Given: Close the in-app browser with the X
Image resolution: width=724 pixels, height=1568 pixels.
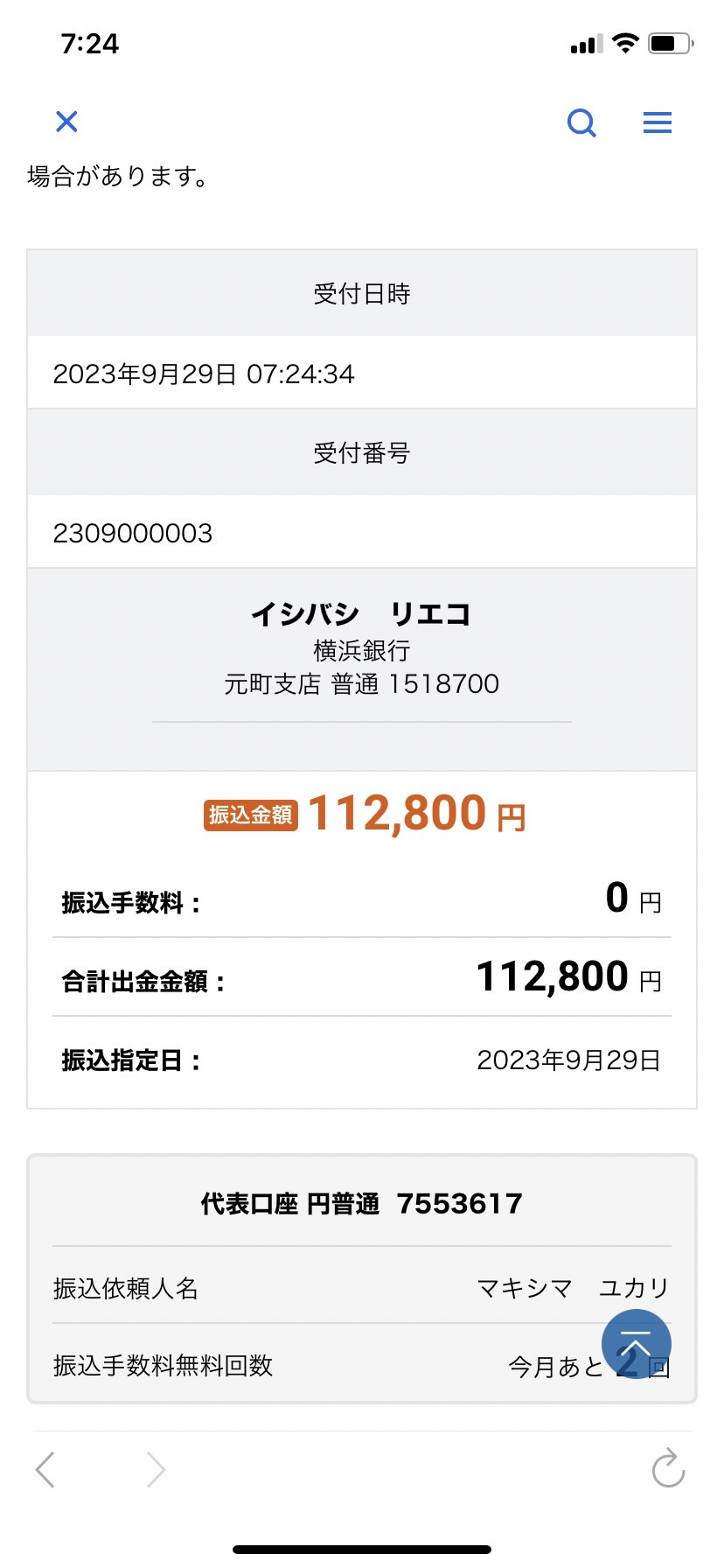Looking at the screenshot, I should [x=66, y=122].
